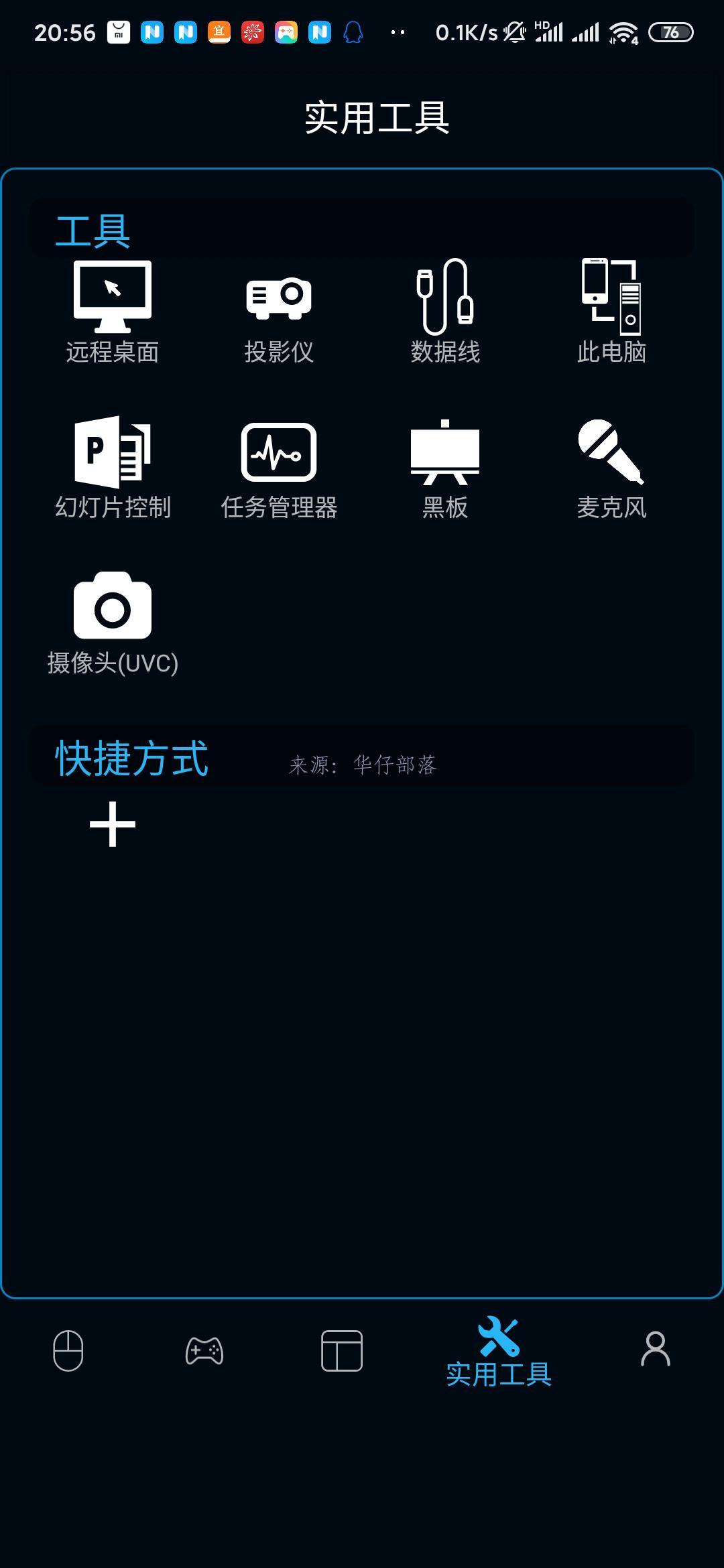Image resolution: width=724 pixels, height=1568 pixels.
Task: Select the 实用工具 tab
Action: pos(499,1351)
